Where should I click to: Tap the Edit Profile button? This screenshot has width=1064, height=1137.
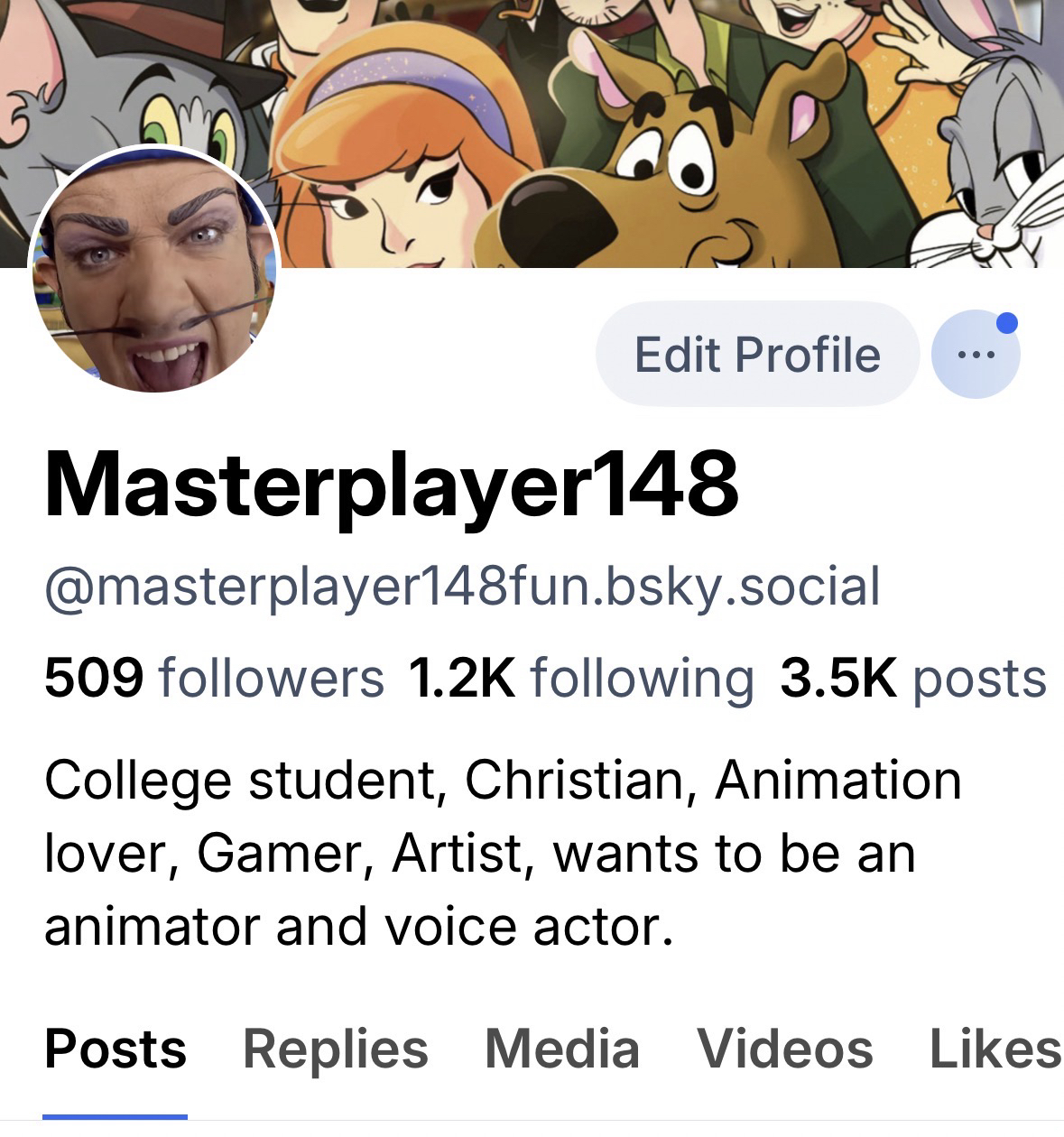[x=756, y=354]
